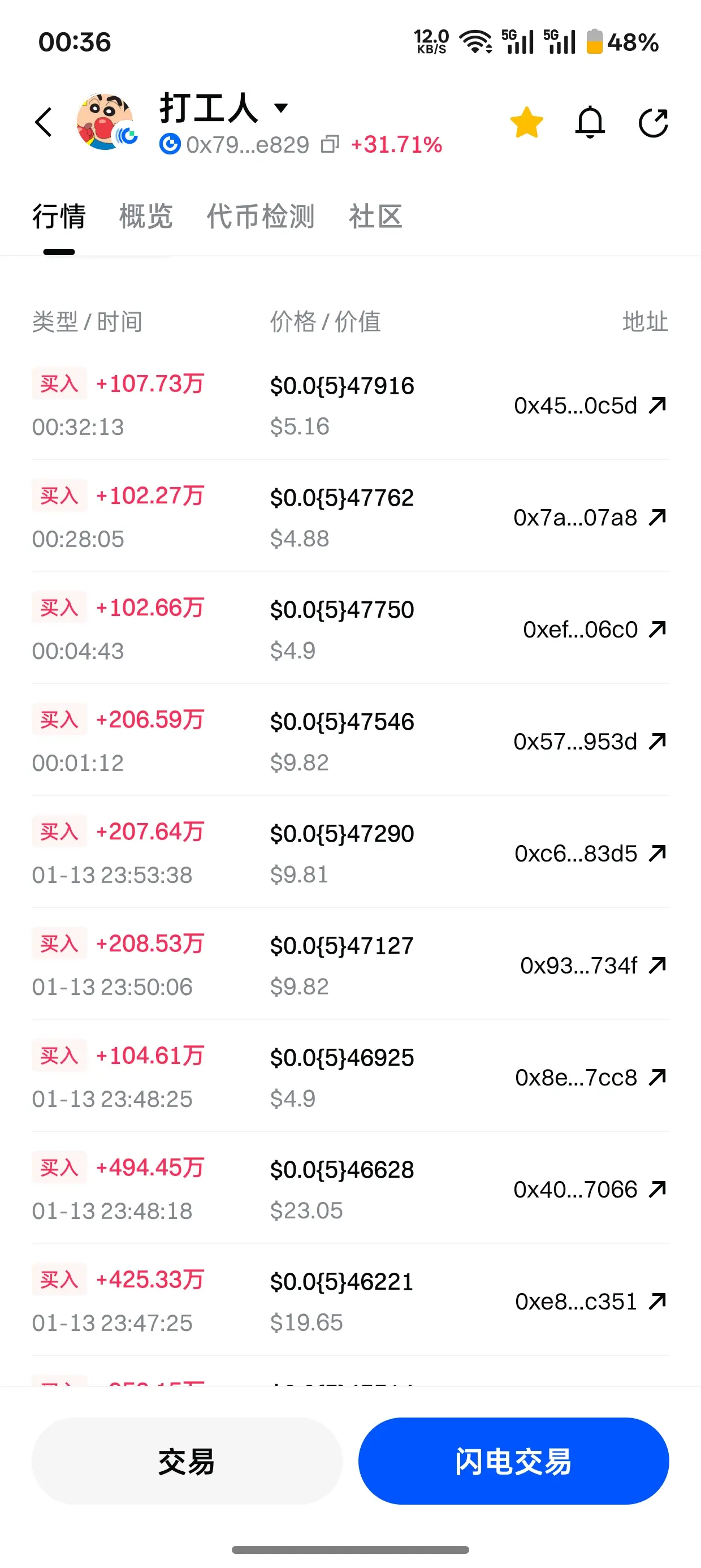Tap the 交易 button
Screen dimensions: 701x1568
point(187,1461)
